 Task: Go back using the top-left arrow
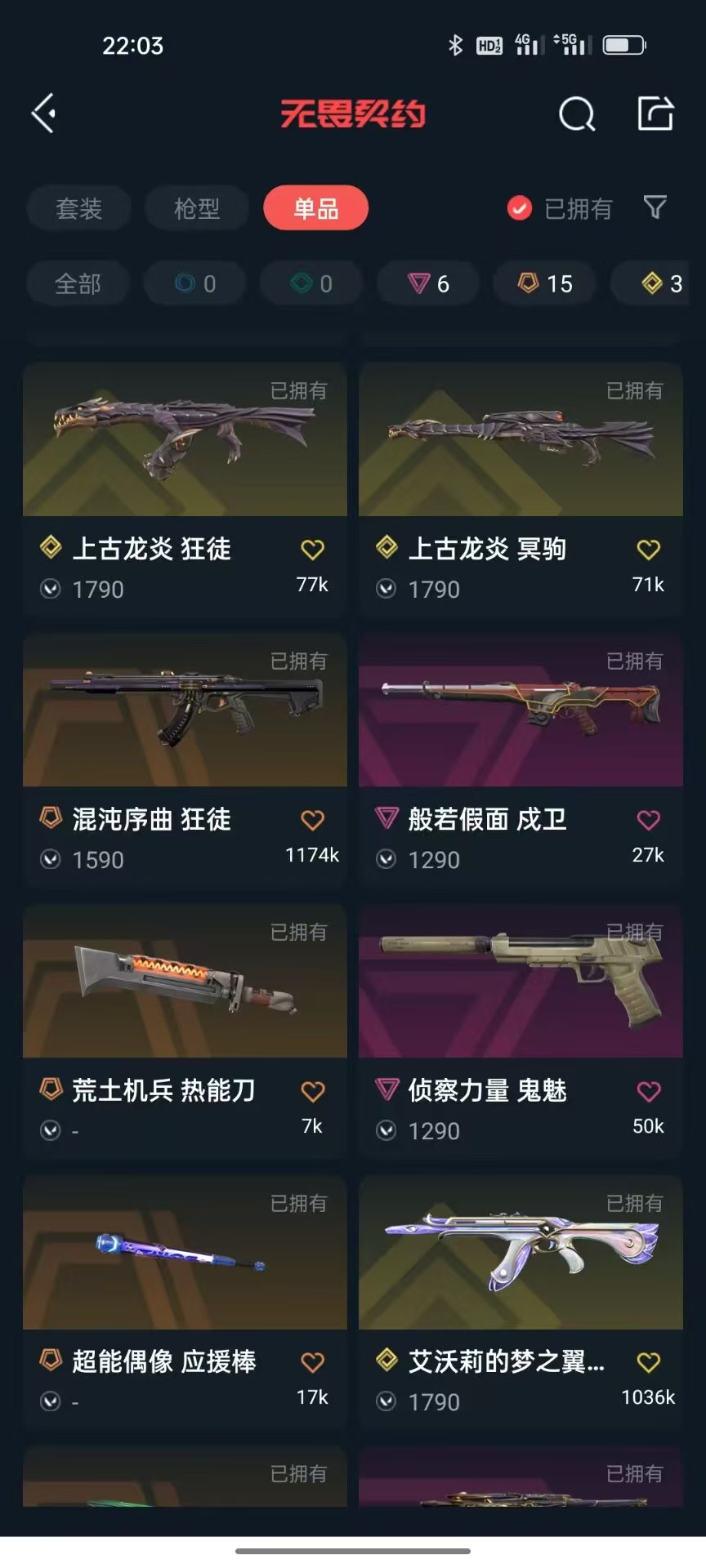click(44, 114)
